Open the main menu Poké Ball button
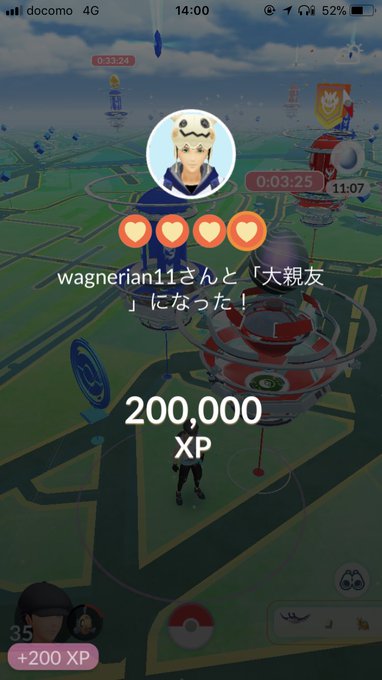Screen dimensions: 382x680 191,626
